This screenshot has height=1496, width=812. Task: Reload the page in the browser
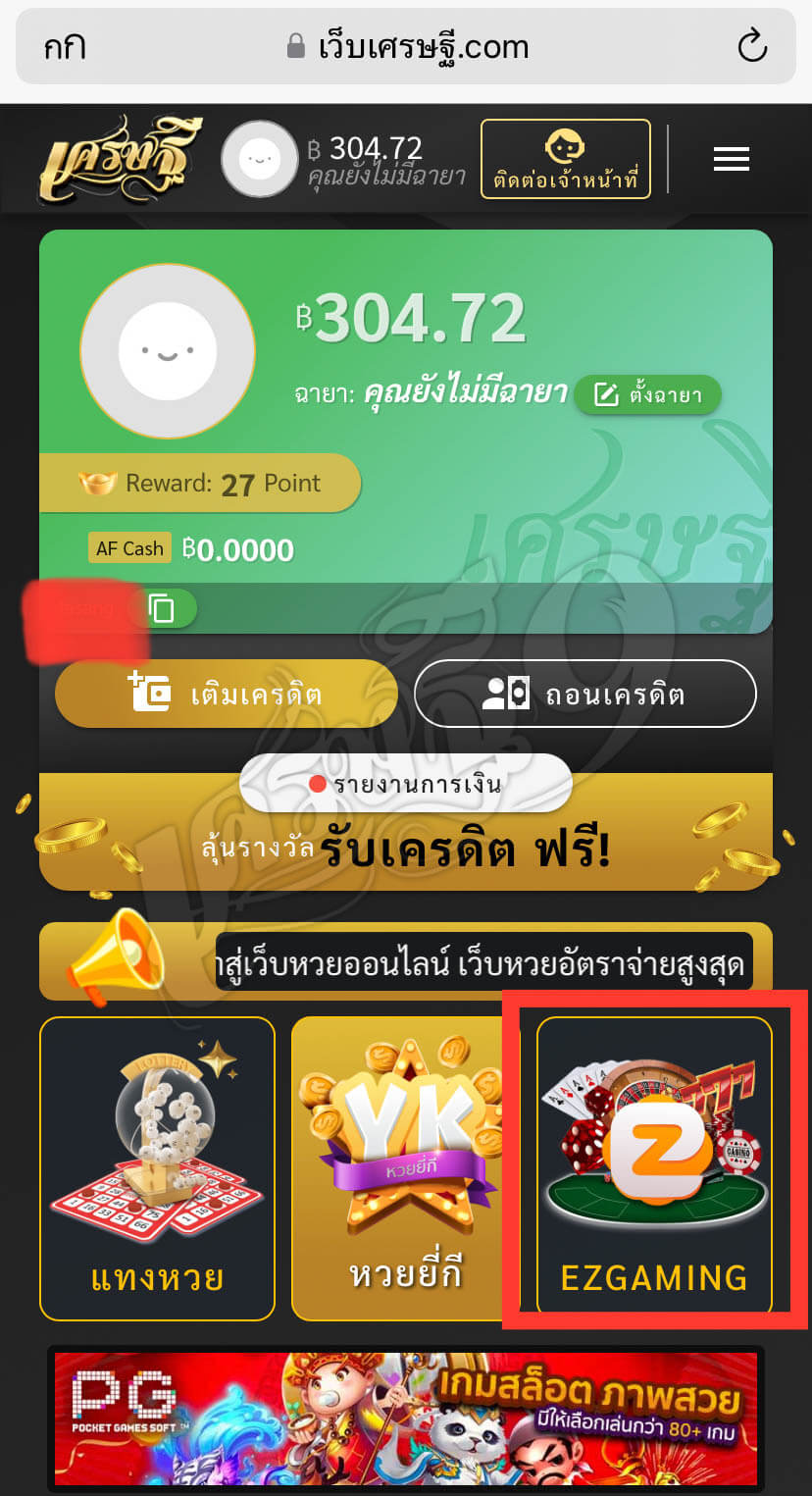pos(751,46)
